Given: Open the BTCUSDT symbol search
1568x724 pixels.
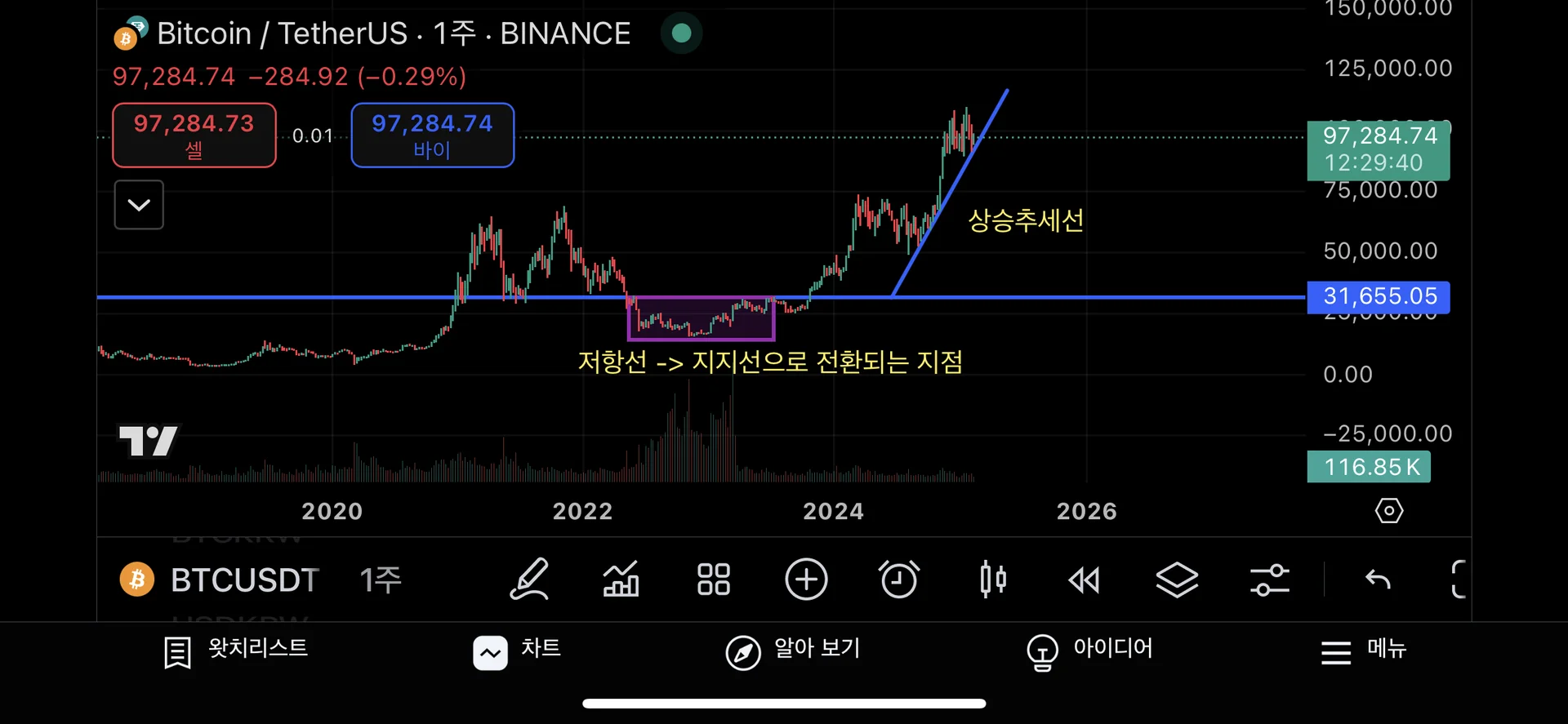Looking at the screenshot, I should pos(220,580).
